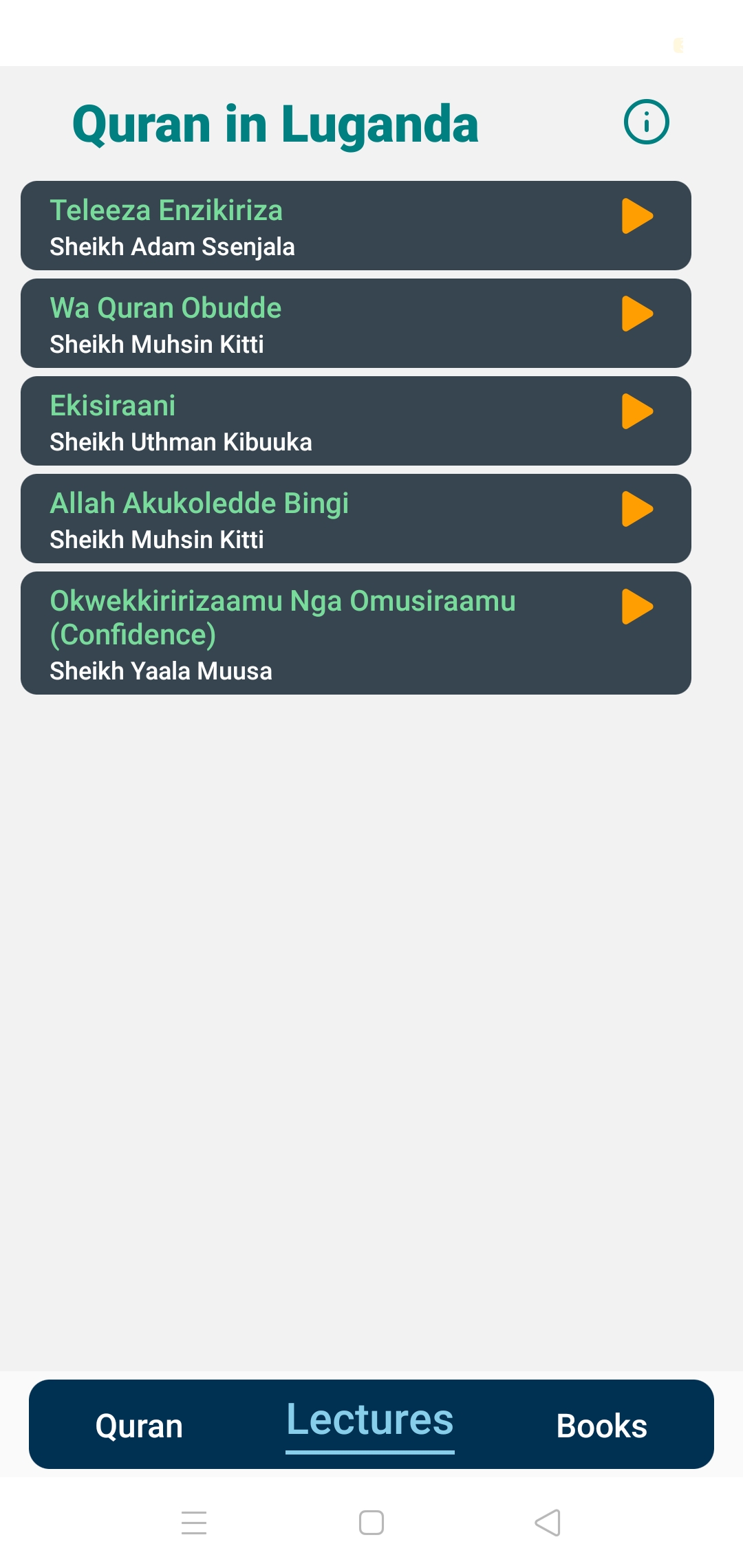Play the Allah Akukoledde Bingi lecture
The image size is (743, 1568).
pyautogui.click(x=637, y=509)
